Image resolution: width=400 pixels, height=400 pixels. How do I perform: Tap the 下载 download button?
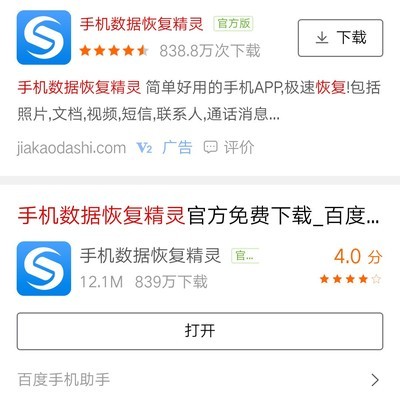coord(340,38)
